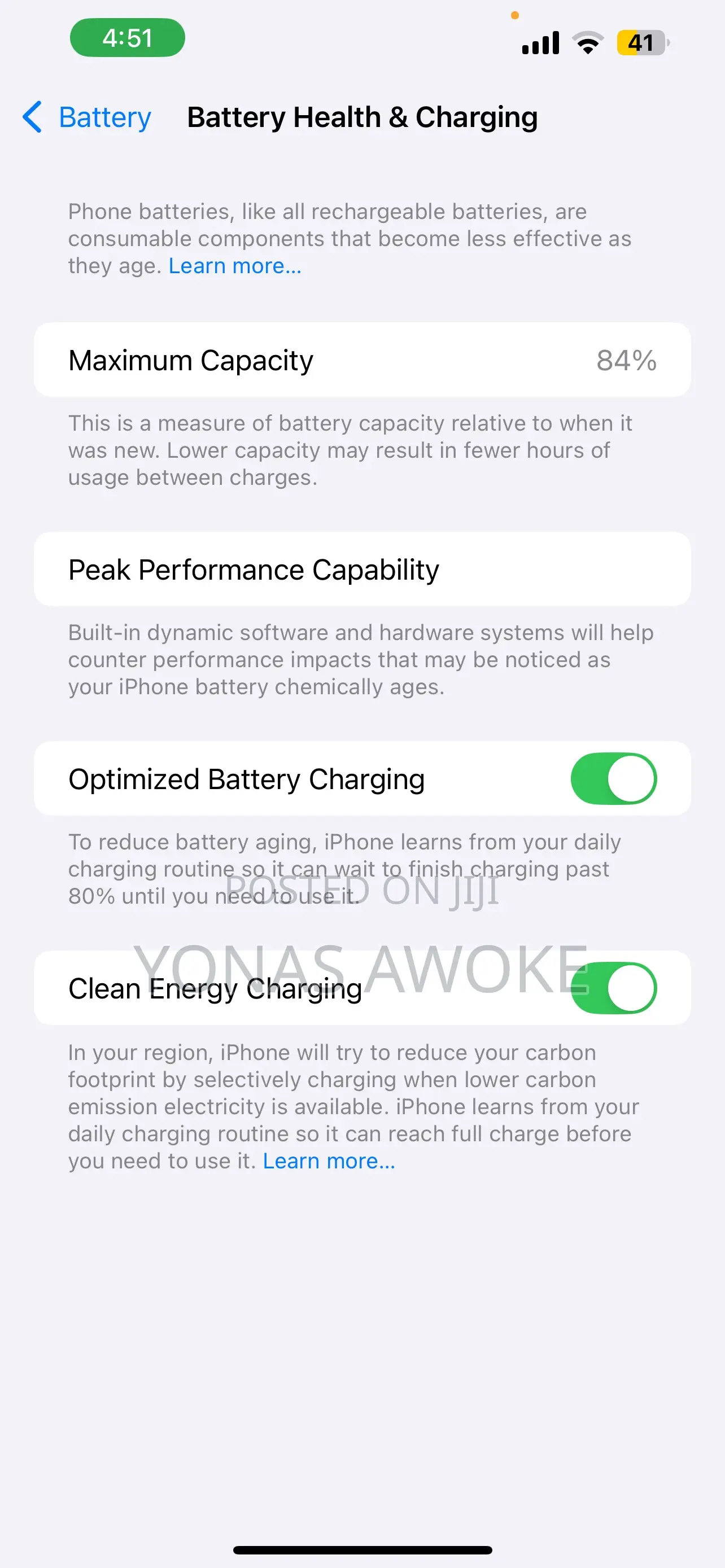The image size is (725, 1568).
Task: Open Learn more link about phone batteries
Action: 235,266
